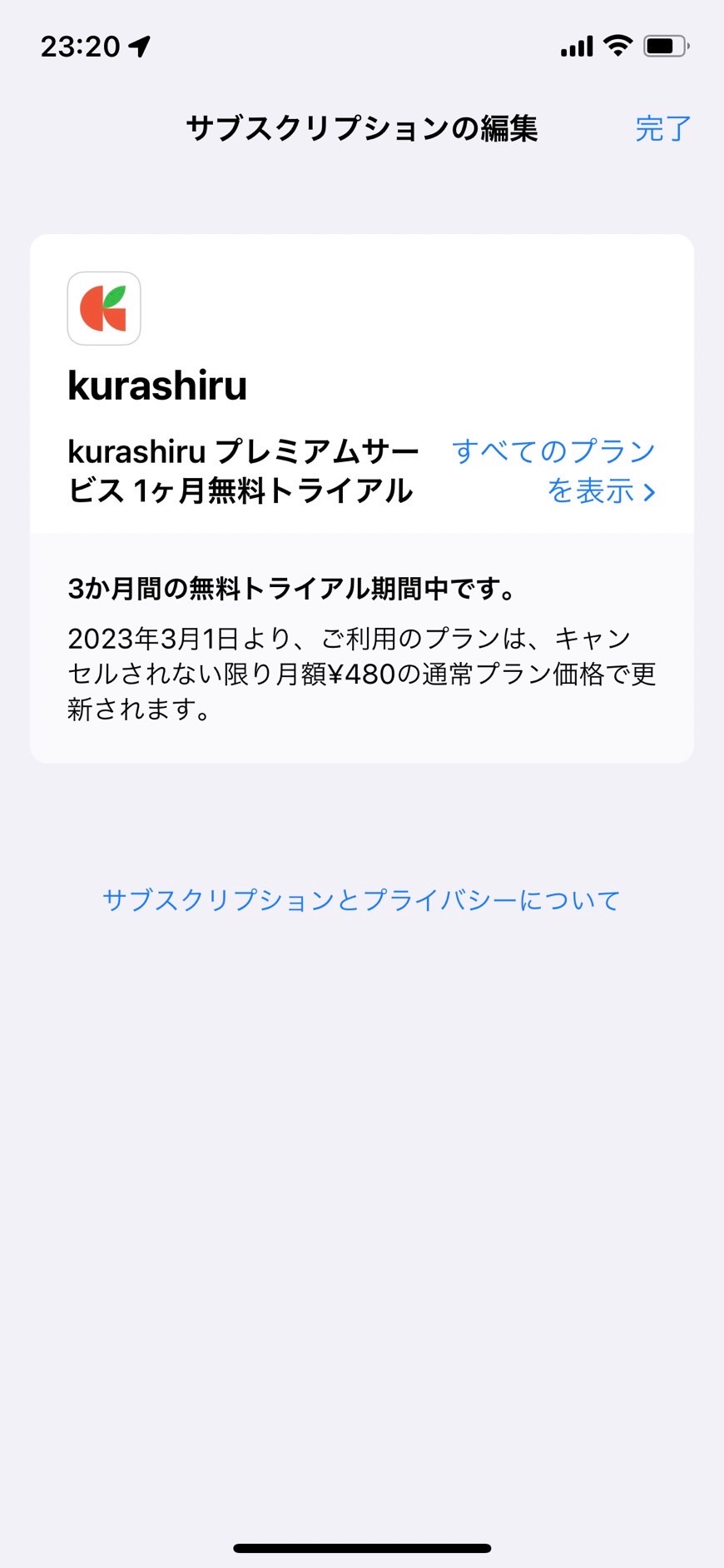
Task: Tap 完了 to finish editing subscription
Action: point(662,129)
